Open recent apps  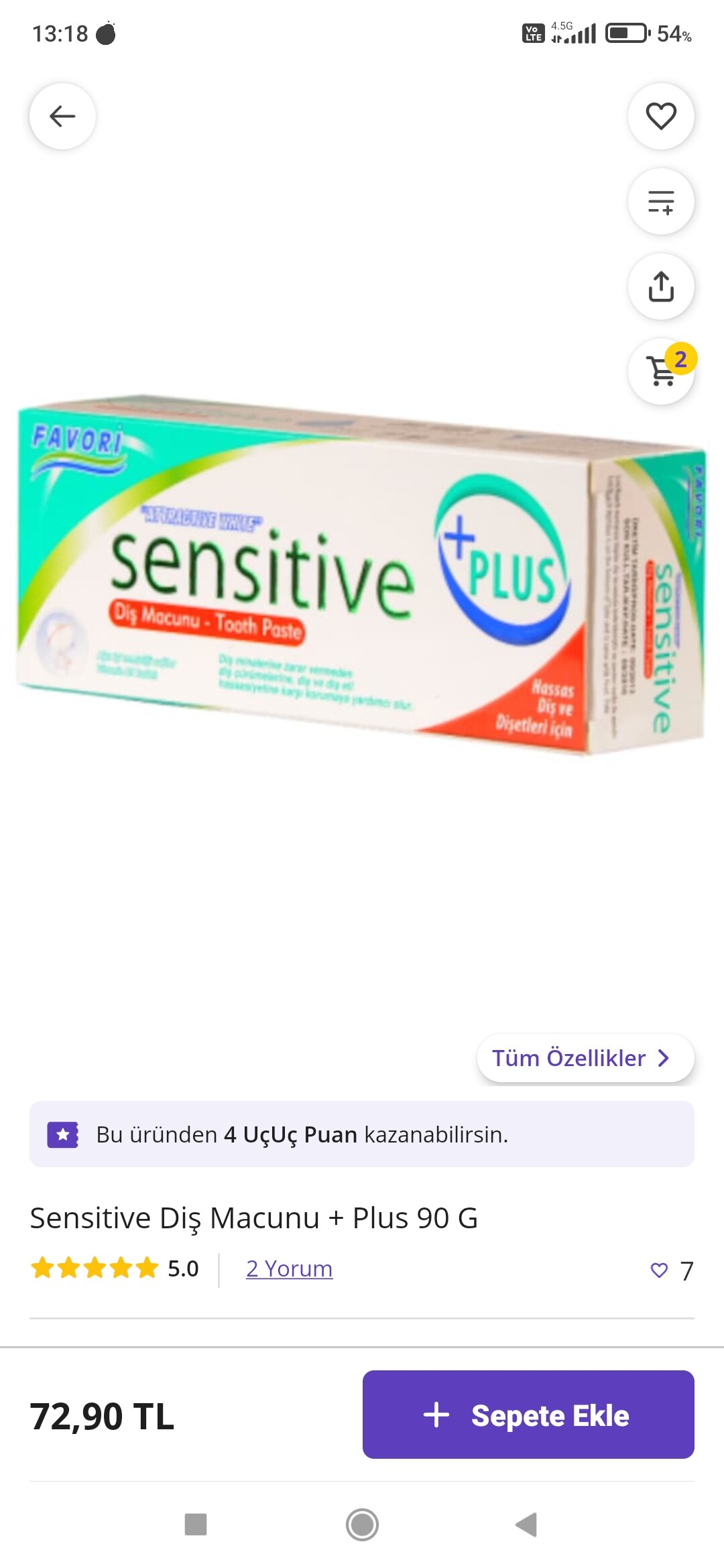pos(196,1524)
